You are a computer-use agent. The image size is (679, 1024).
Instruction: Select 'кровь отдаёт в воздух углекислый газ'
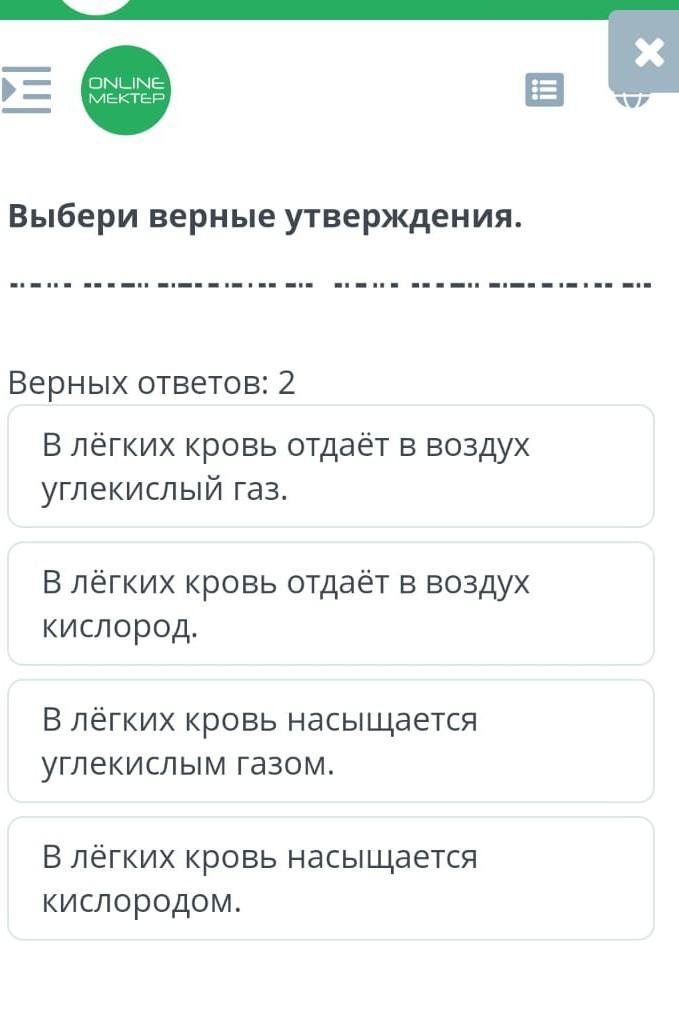330,466
